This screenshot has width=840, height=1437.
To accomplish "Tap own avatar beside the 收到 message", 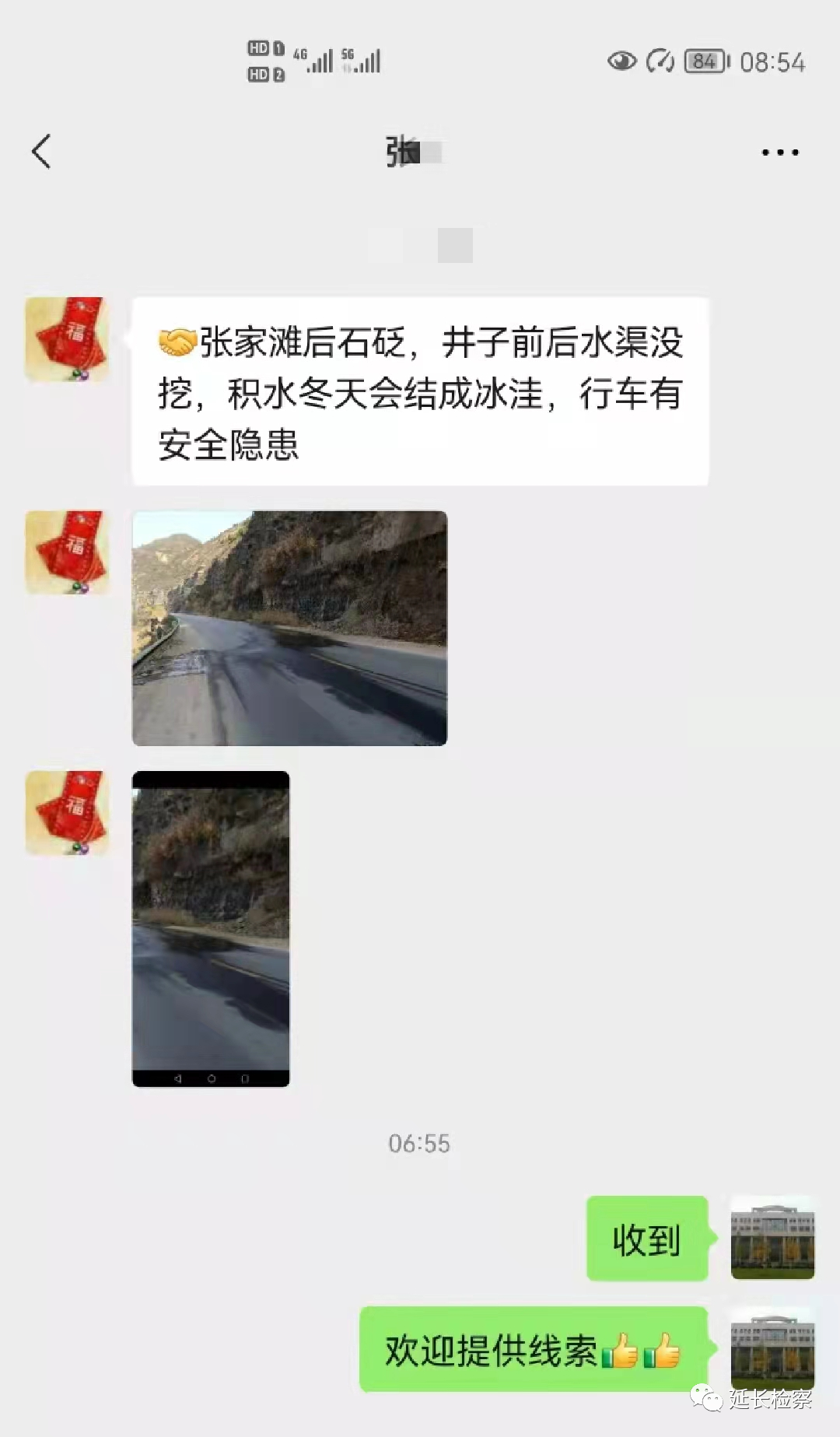I will [772, 1237].
